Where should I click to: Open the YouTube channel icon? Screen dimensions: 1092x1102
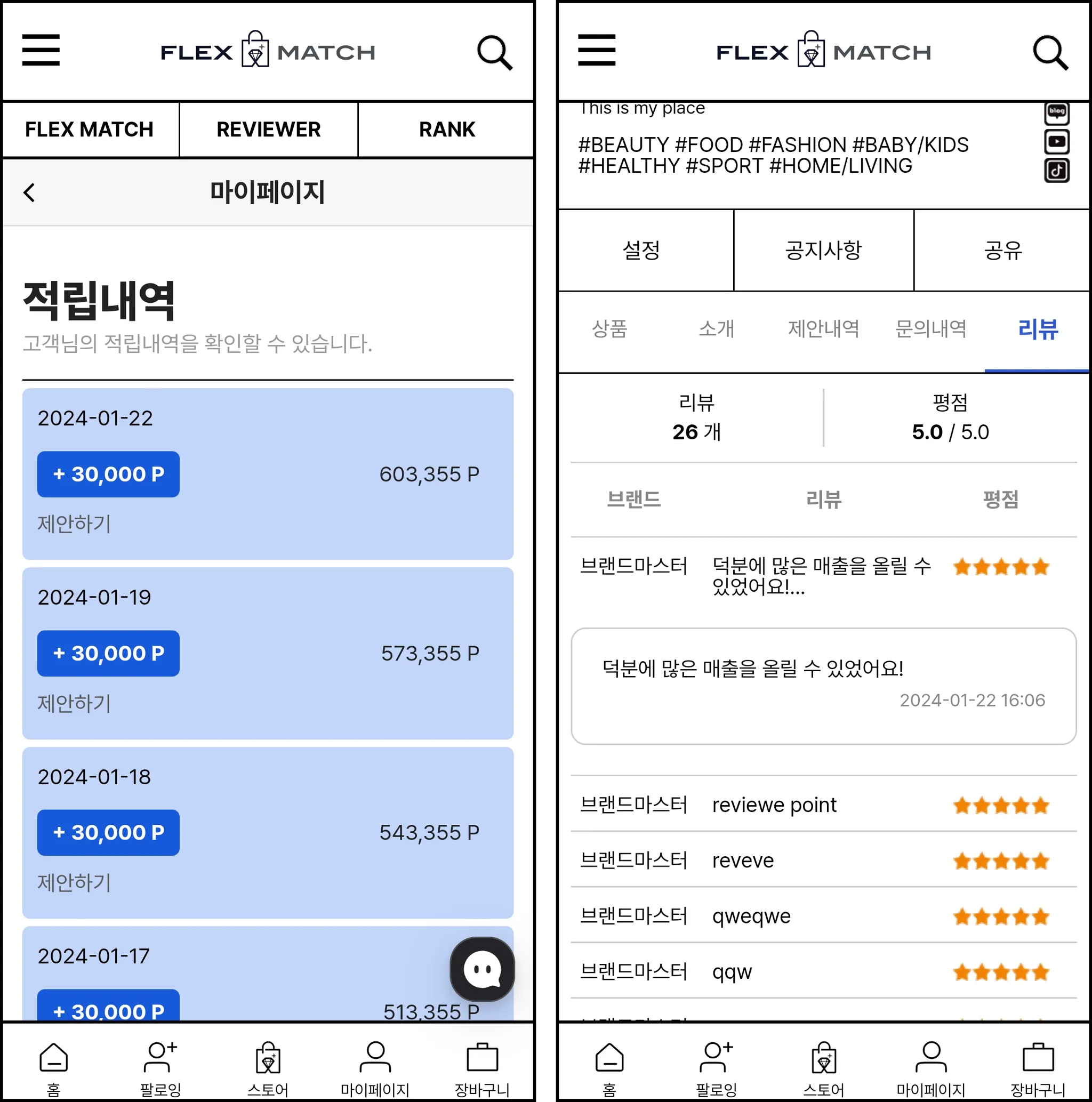pyautogui.click(x=1057, y=141)
